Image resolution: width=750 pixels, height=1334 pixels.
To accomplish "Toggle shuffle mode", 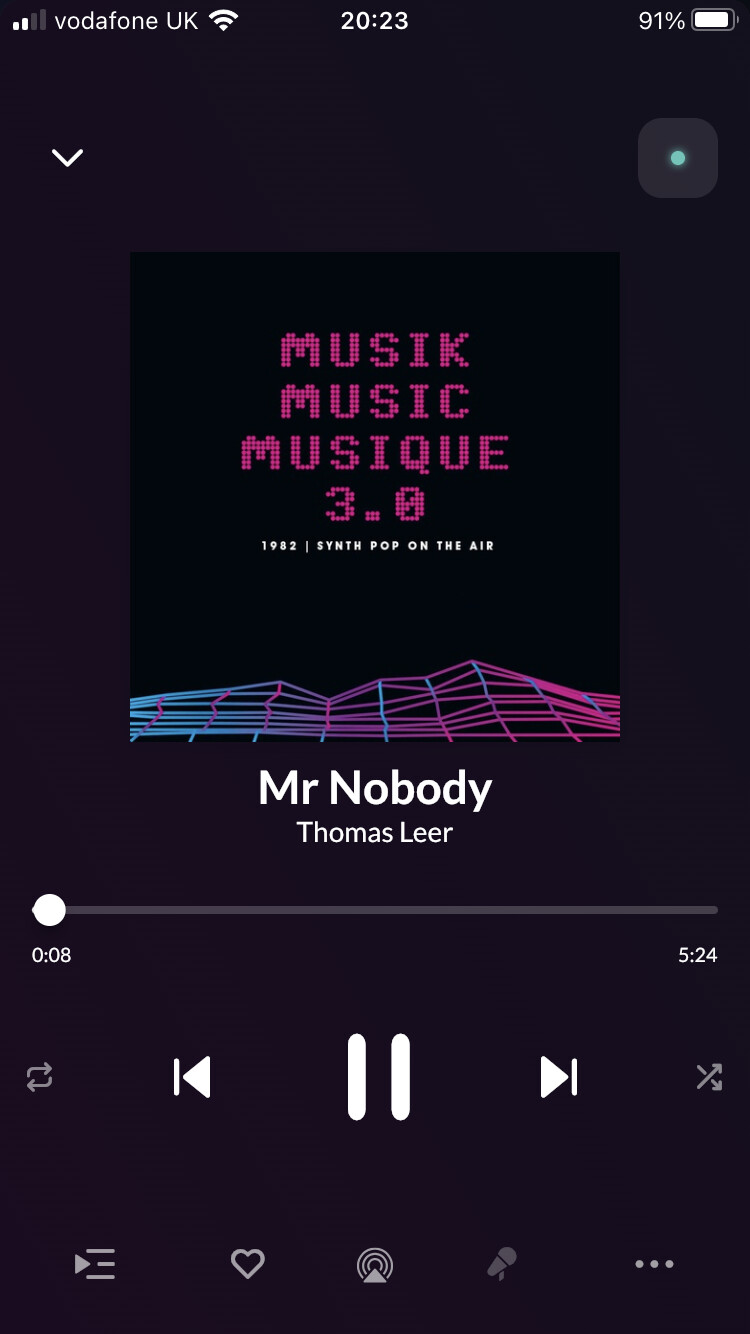I will [709, 1077].
